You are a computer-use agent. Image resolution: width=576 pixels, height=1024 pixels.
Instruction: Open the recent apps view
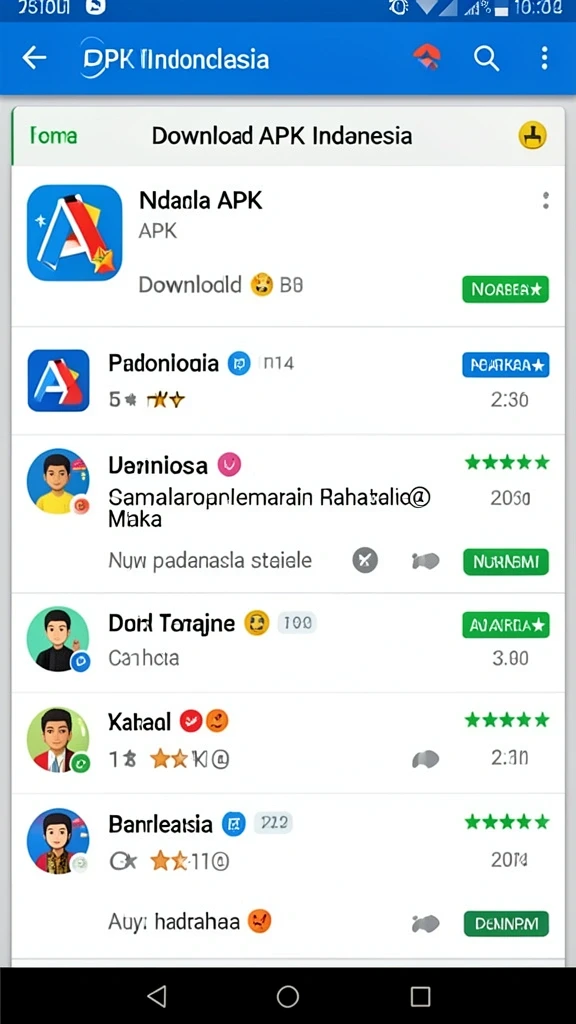[x=420, y=996]
